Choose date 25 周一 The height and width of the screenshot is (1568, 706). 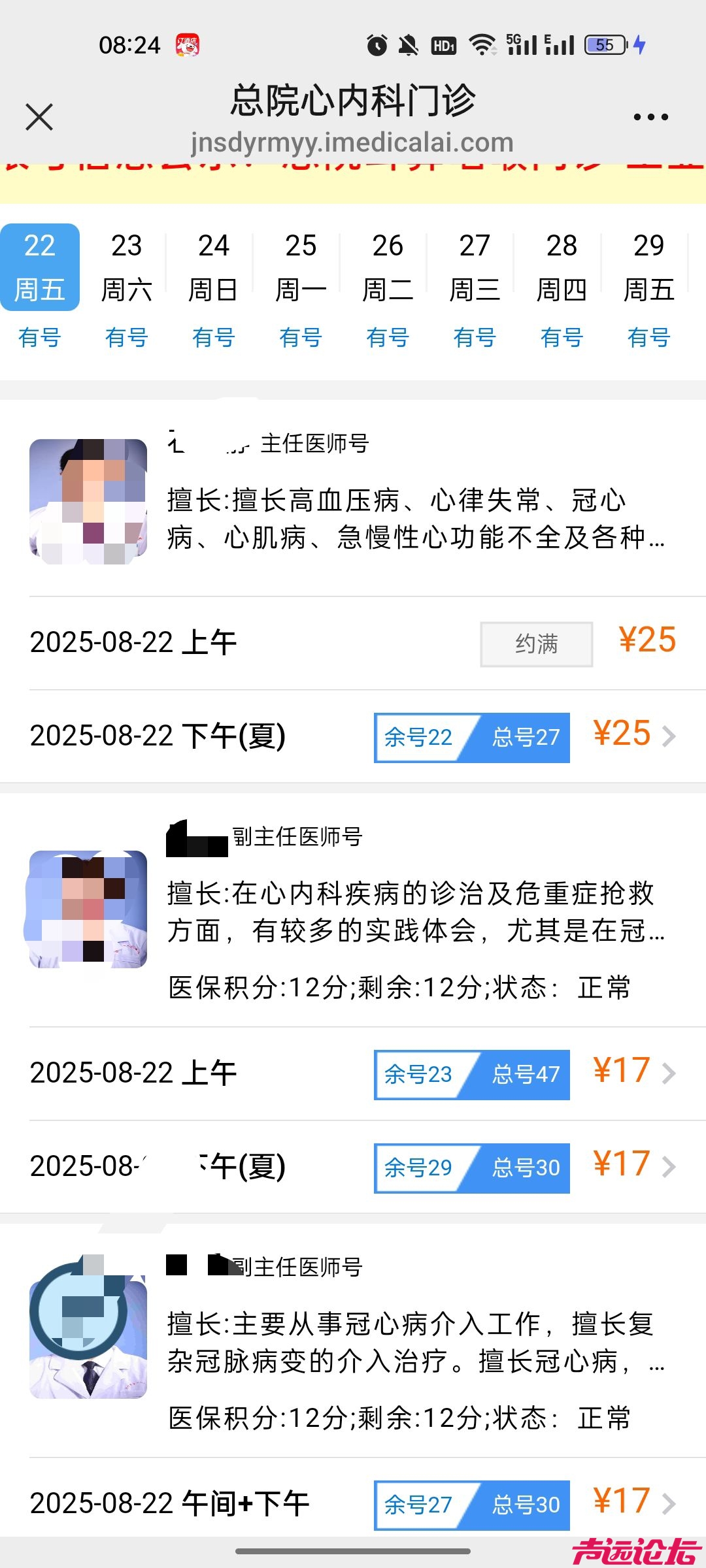pos(301,268)
